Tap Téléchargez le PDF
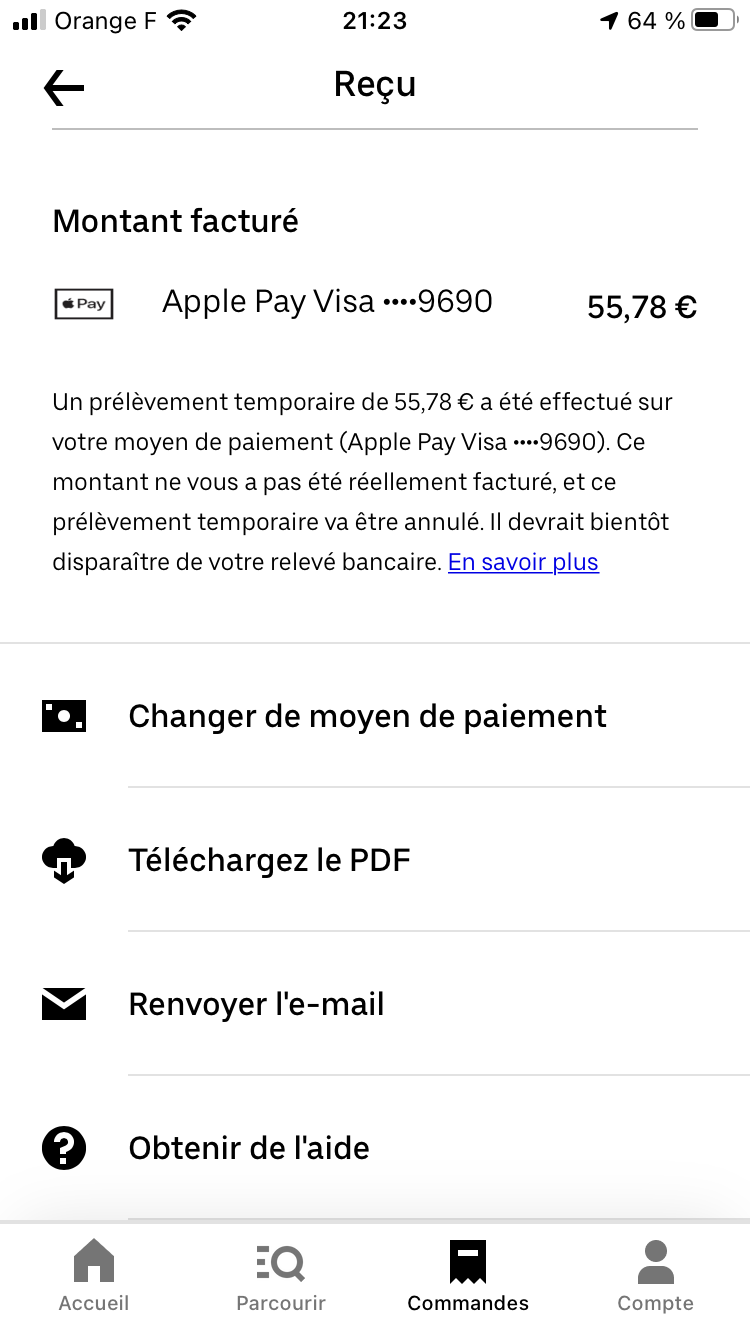Screen dimensions: 750x1334 click(270, 860)
